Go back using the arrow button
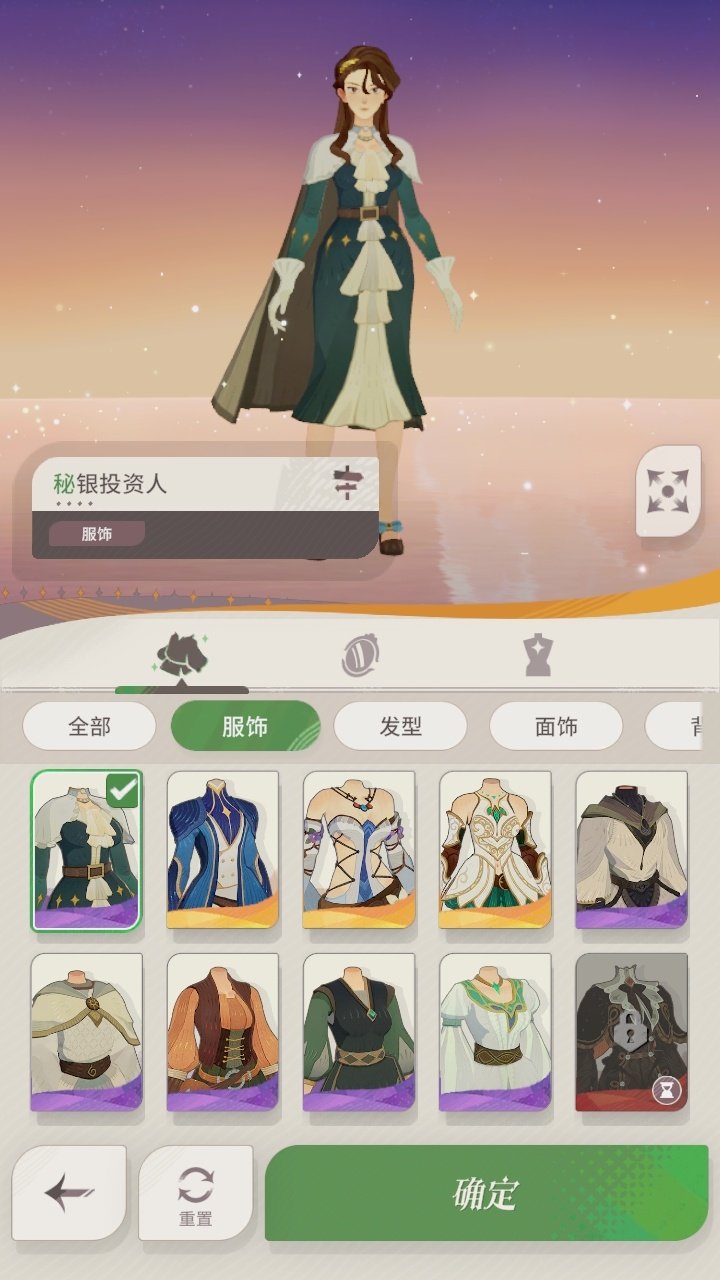 [69, 1193]
